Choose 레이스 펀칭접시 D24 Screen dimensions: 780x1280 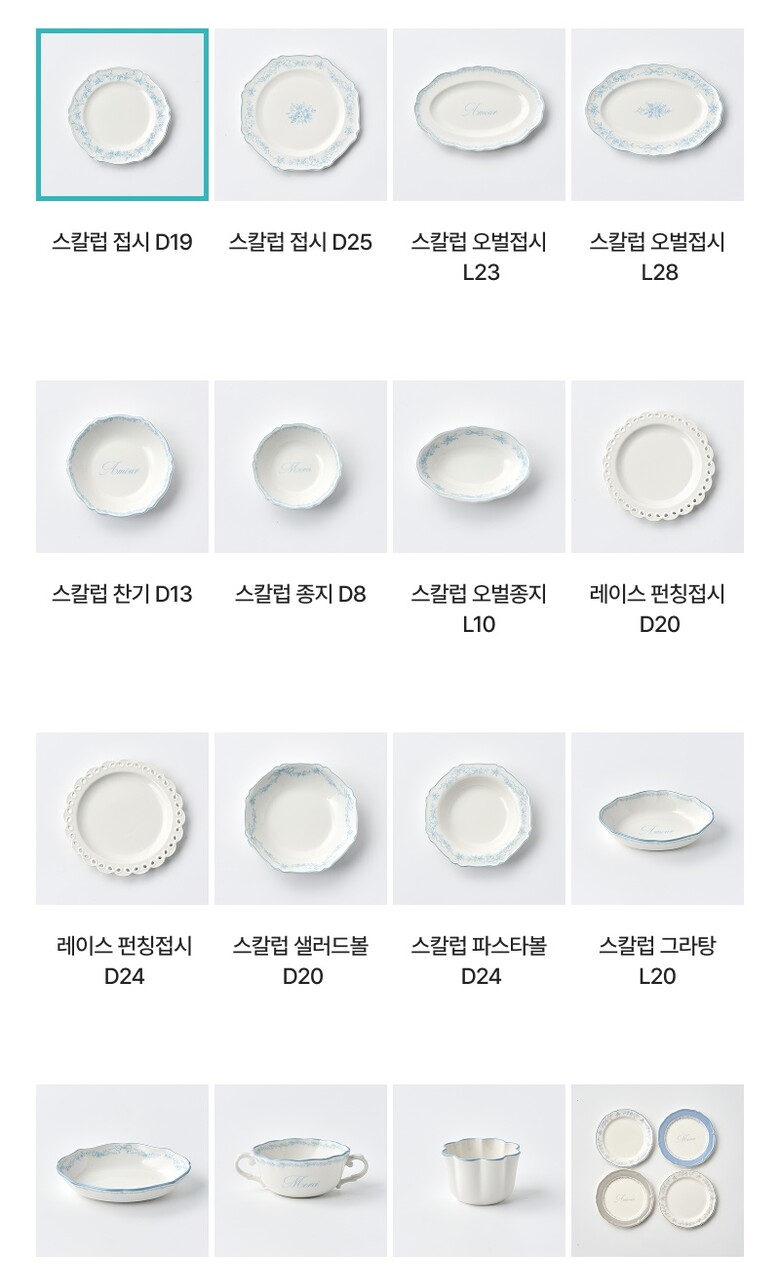coord(122,819)
